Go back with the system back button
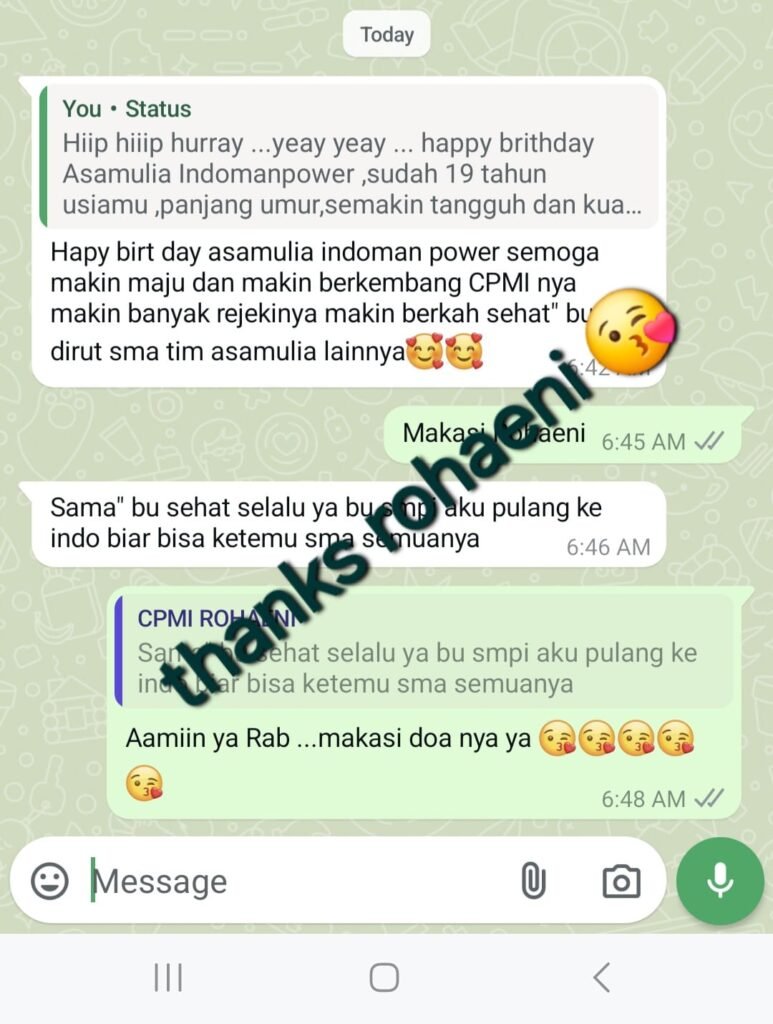This screenshot has width=773, height=1024. tap(601, 977)
